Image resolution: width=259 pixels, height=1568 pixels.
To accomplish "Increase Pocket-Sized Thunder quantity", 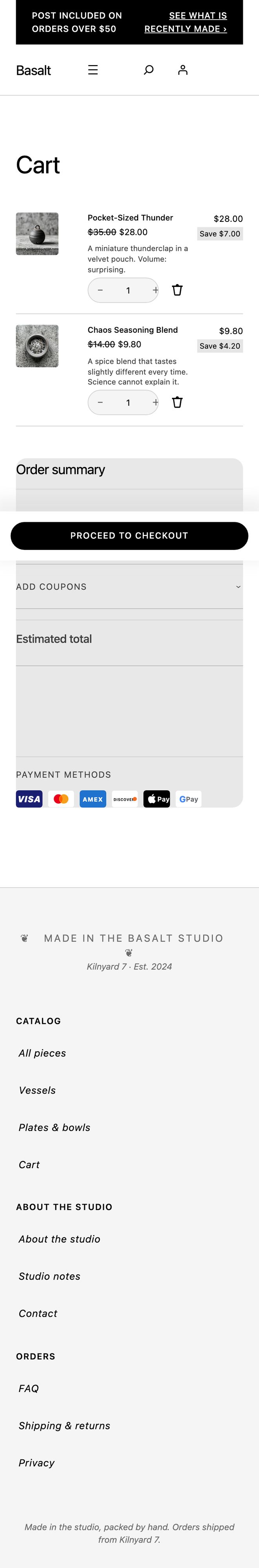I will click(x=154, y=290).
